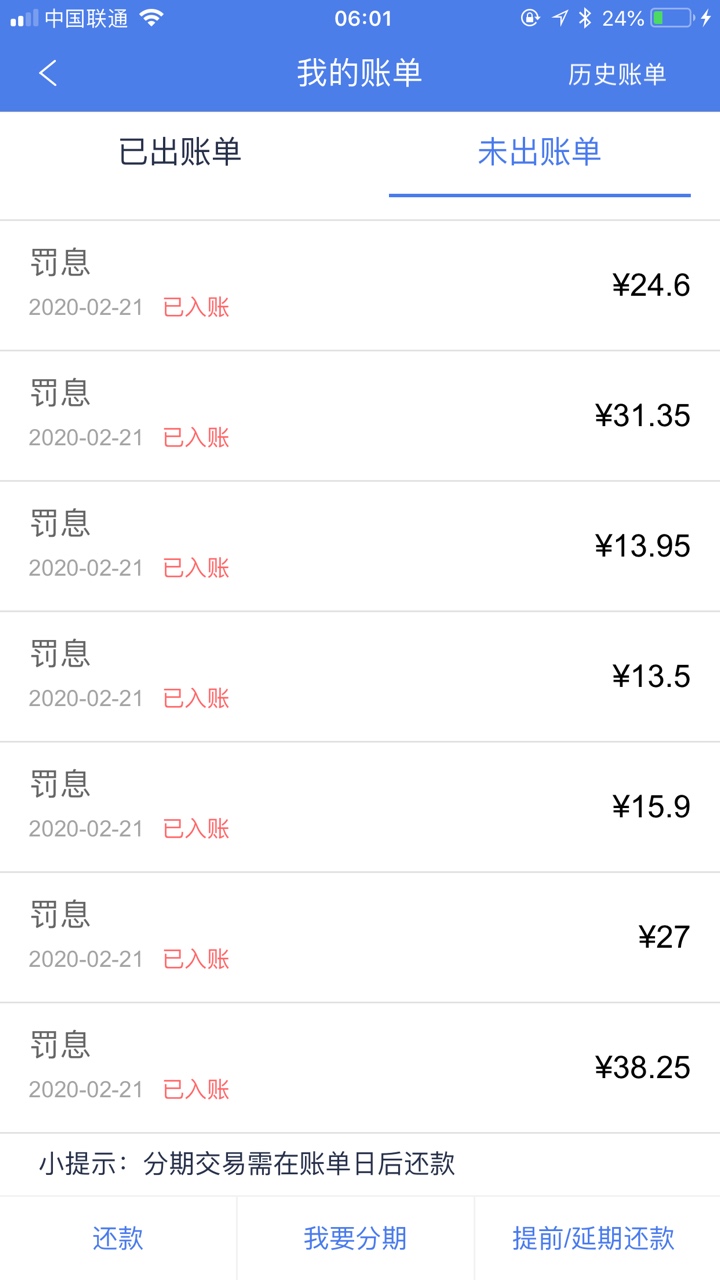Image resolution: width=720 pixels, height=1280 pixels.
Task: View the 罚息 record of ¥13.5
Action: pyautogui.click(x=360, y=677)
